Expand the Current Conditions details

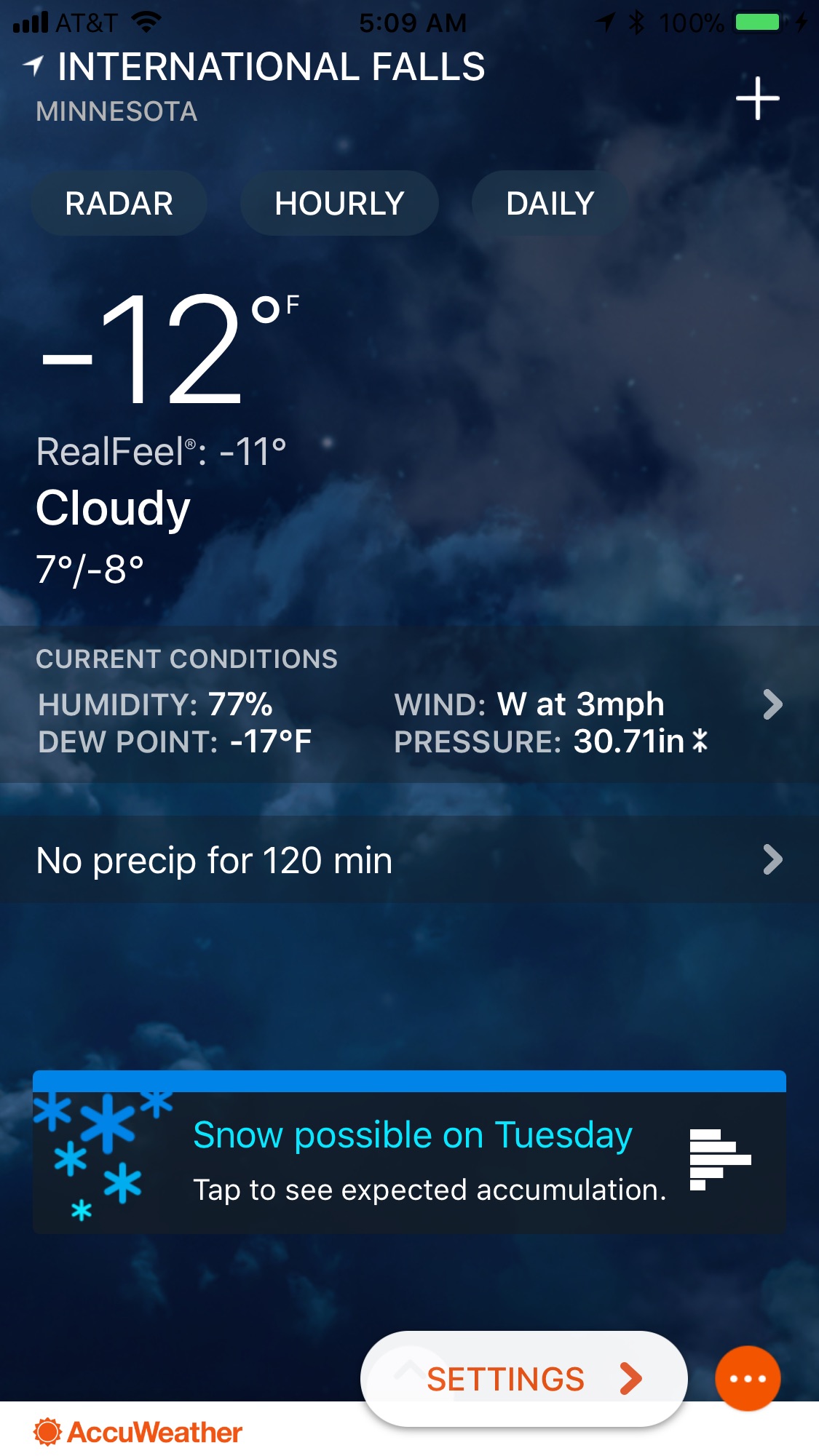click(772, 704)
